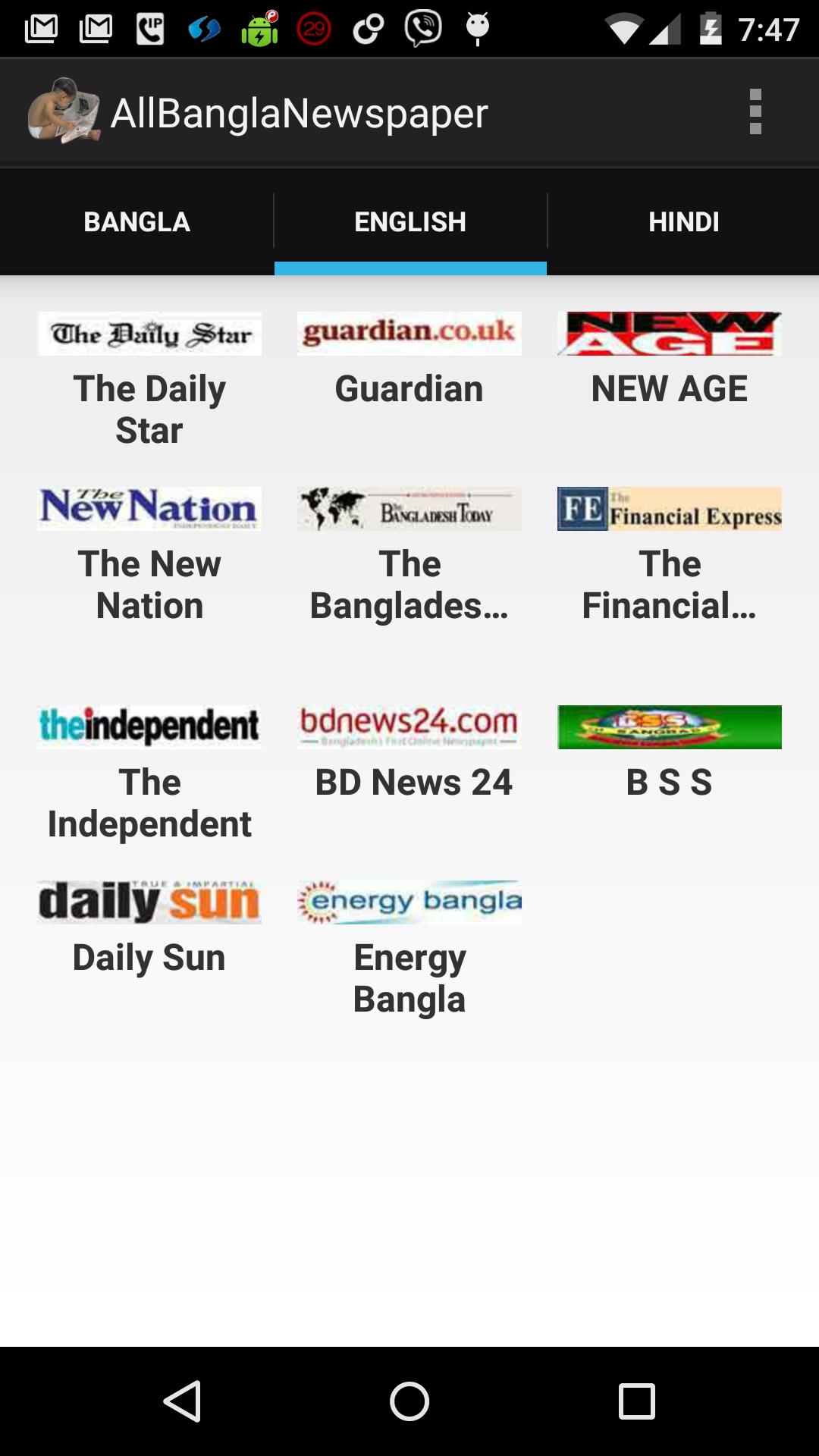
Task: Launch the New Age newspaper
Action: 670,360
